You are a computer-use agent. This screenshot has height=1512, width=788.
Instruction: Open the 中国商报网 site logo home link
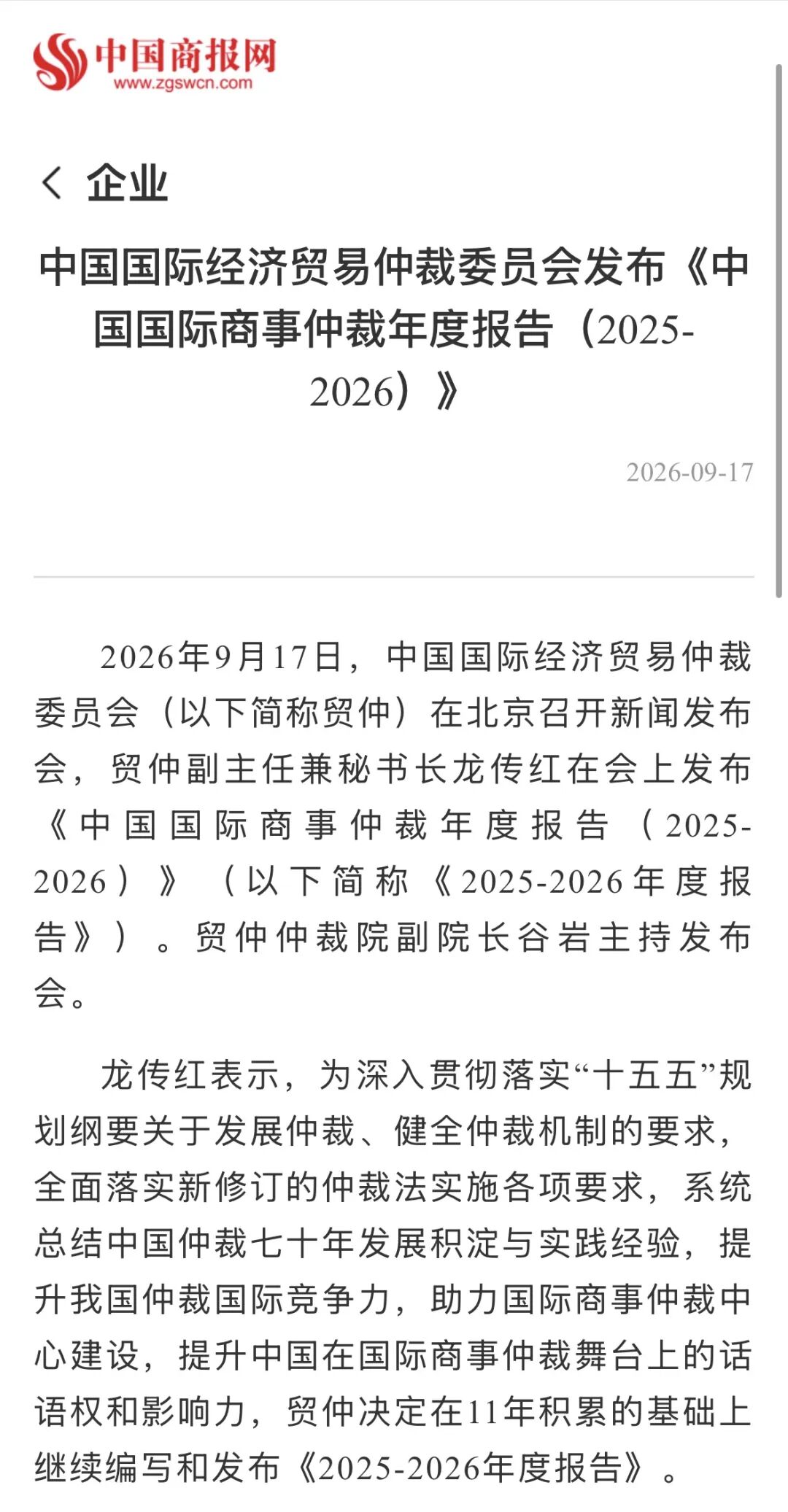[155, 63]
